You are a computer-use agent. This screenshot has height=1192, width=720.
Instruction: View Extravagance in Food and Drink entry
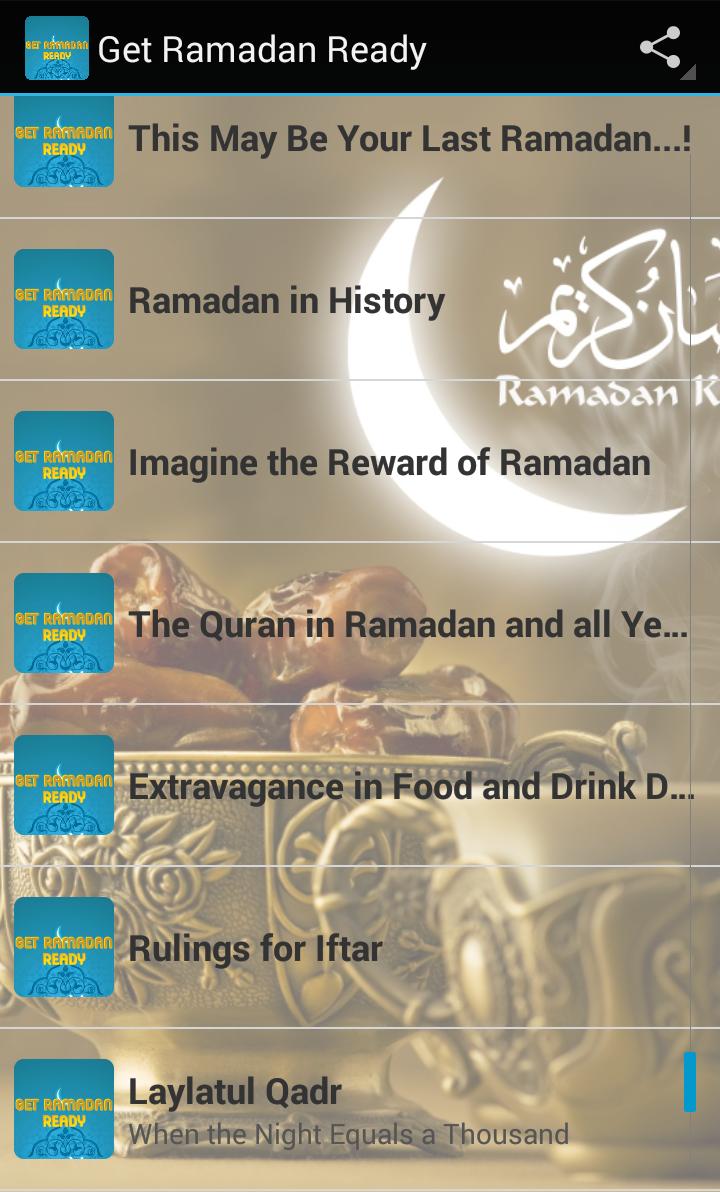[x=410, y=787]
